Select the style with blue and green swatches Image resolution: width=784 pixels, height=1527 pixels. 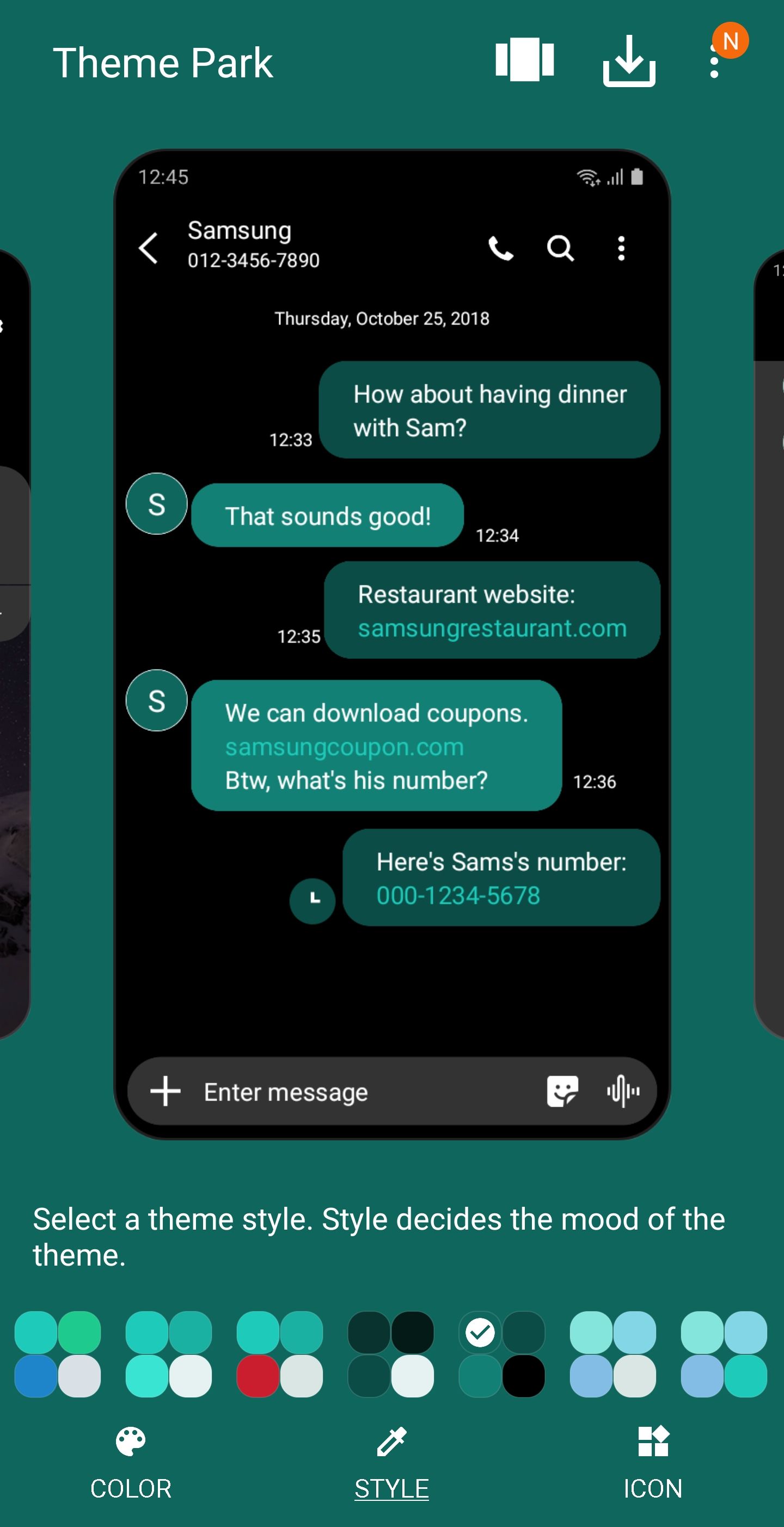pos(58,1354)
